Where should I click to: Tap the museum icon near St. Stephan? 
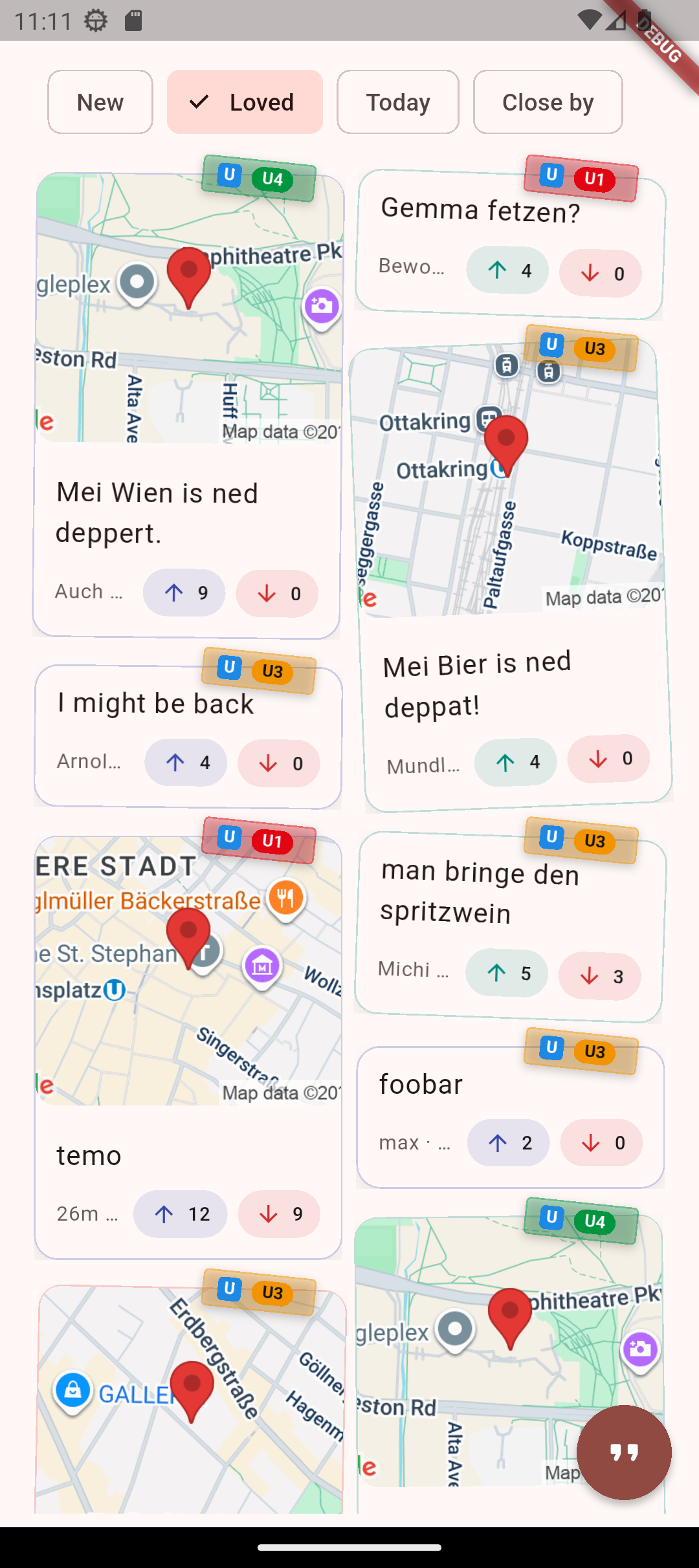[262, 966]
